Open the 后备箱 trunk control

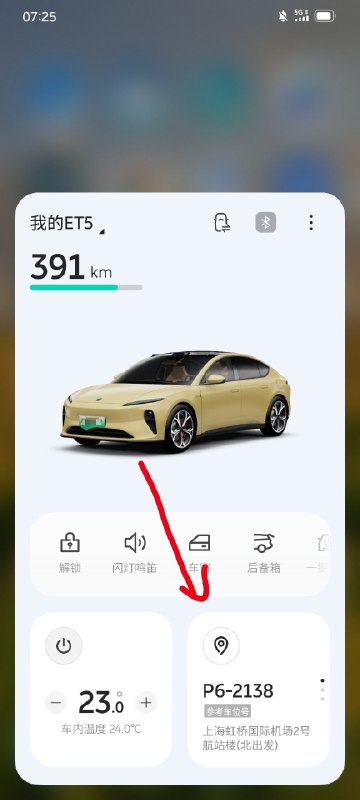264,554
